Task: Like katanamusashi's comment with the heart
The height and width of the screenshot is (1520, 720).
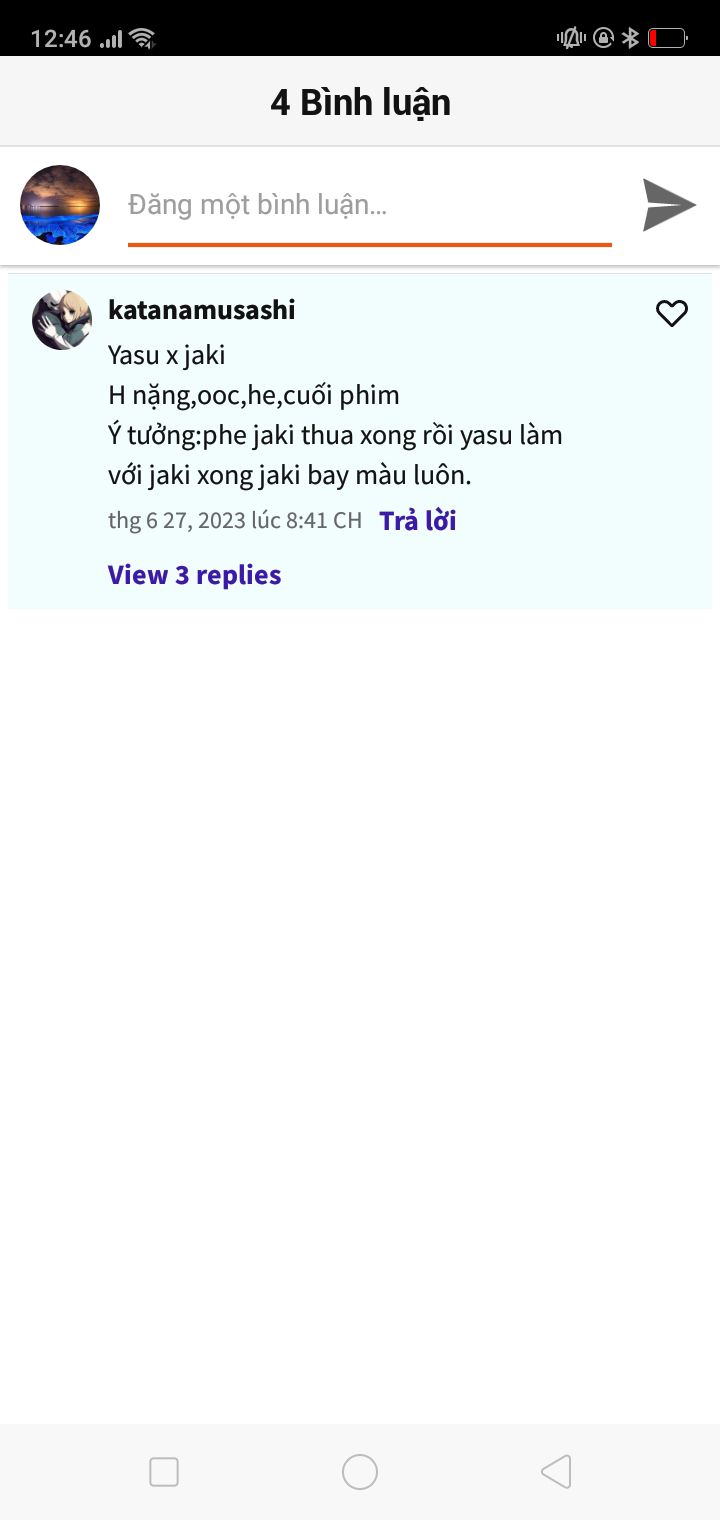Action: (672, 314)
